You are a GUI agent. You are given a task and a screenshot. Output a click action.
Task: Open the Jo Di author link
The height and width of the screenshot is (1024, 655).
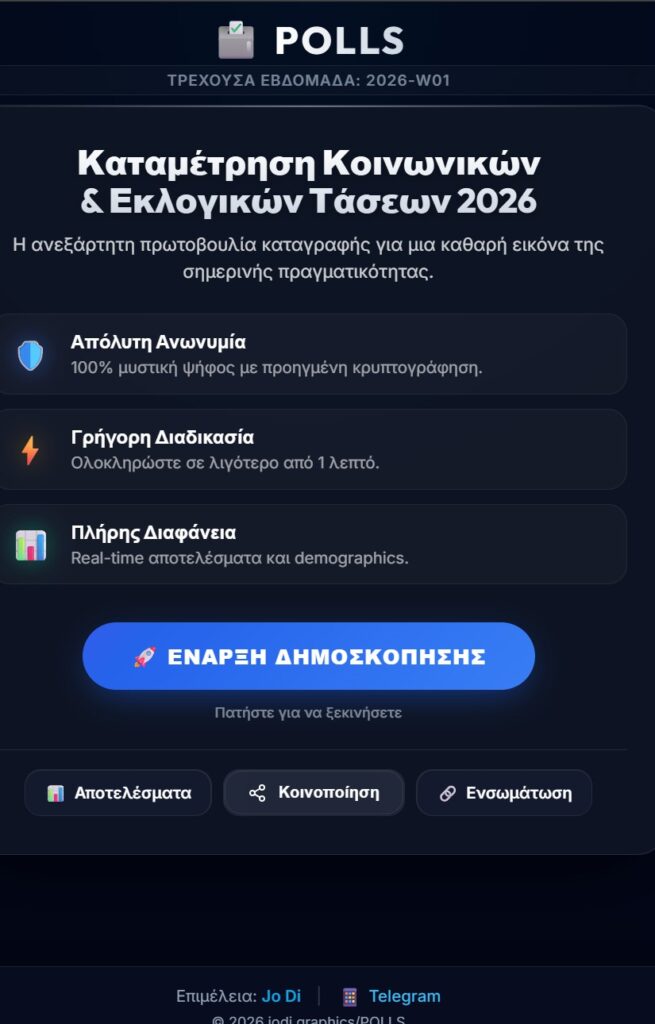click(x=281, y=996)
